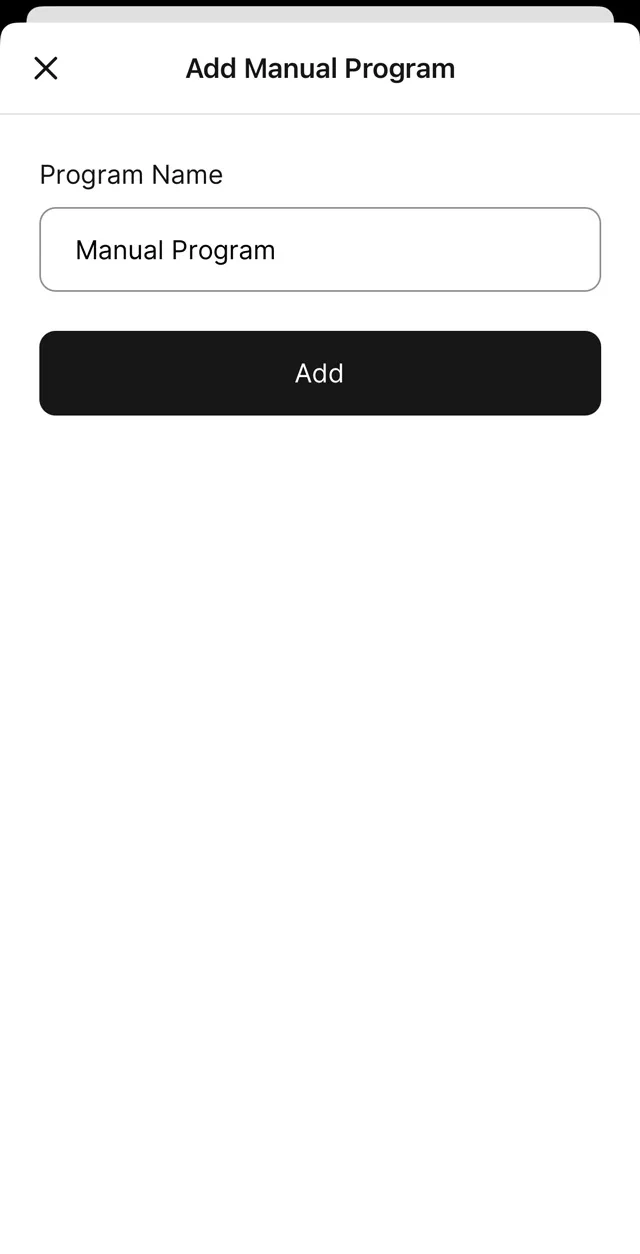Close the Add Manual Program sheet

click(46, 68)
